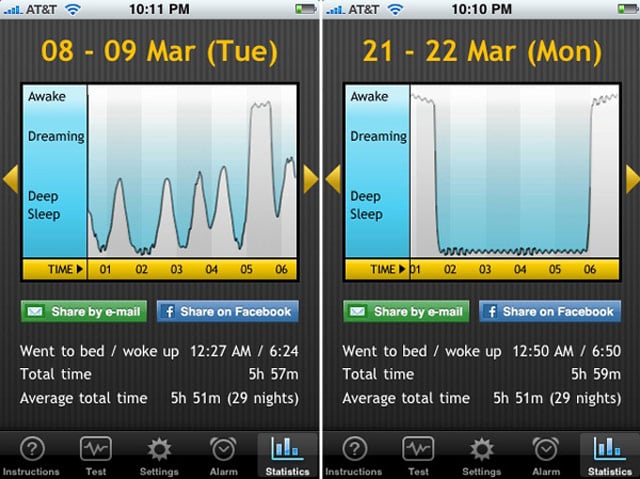
Task: Open Settings tab on the 21 - 22 Mar screen
Action: click(x=482, y=456)
